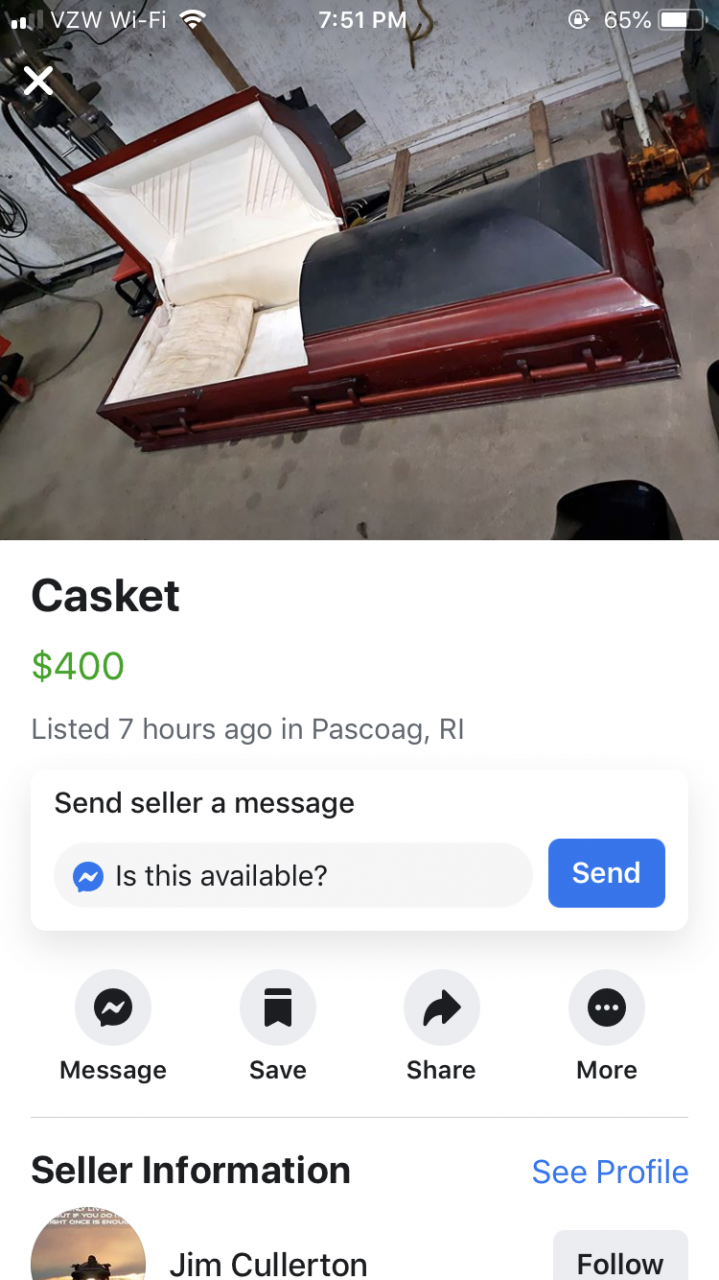Open the More options menu
Screen dimensions: 719x1280
coord(606,1008)
